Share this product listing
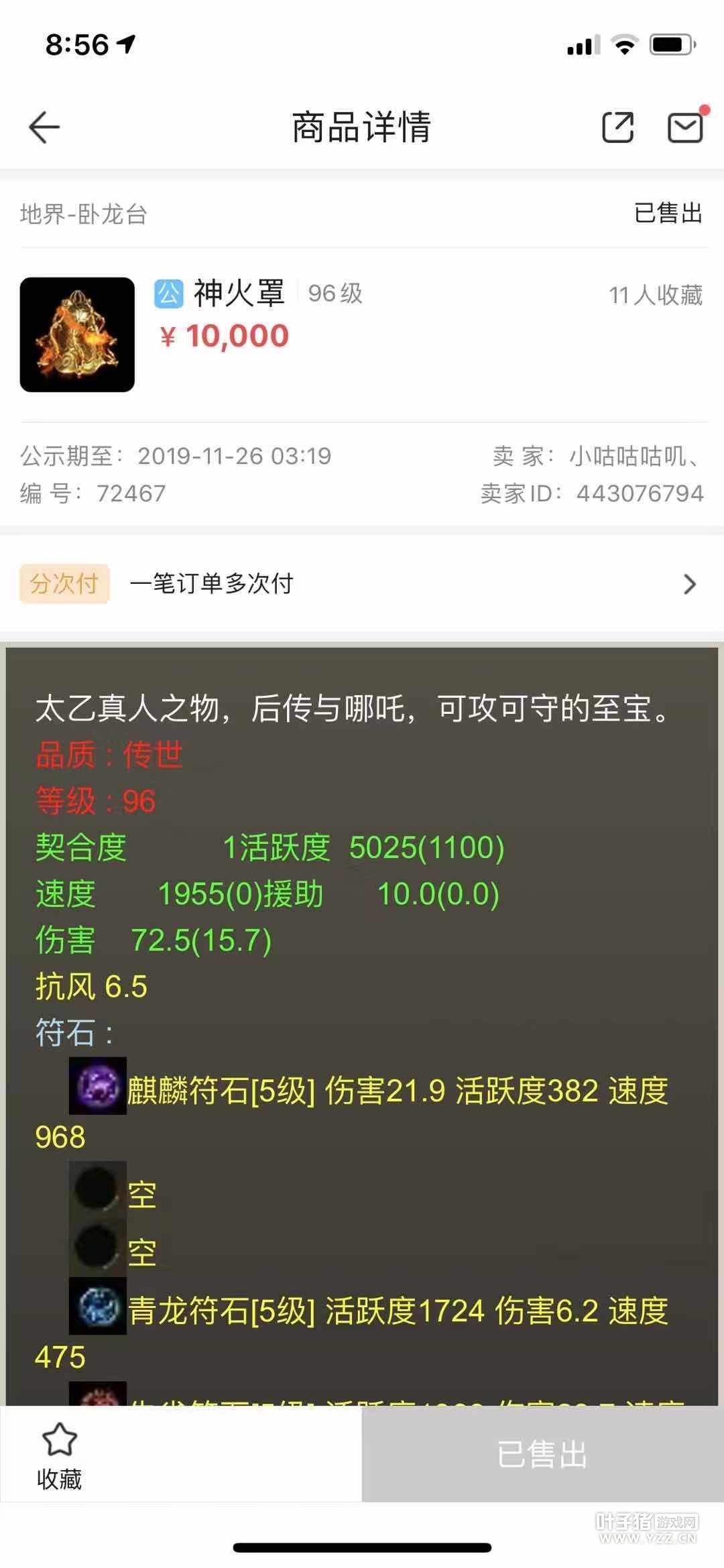The image size is (724, 1568). coord(617,127)
